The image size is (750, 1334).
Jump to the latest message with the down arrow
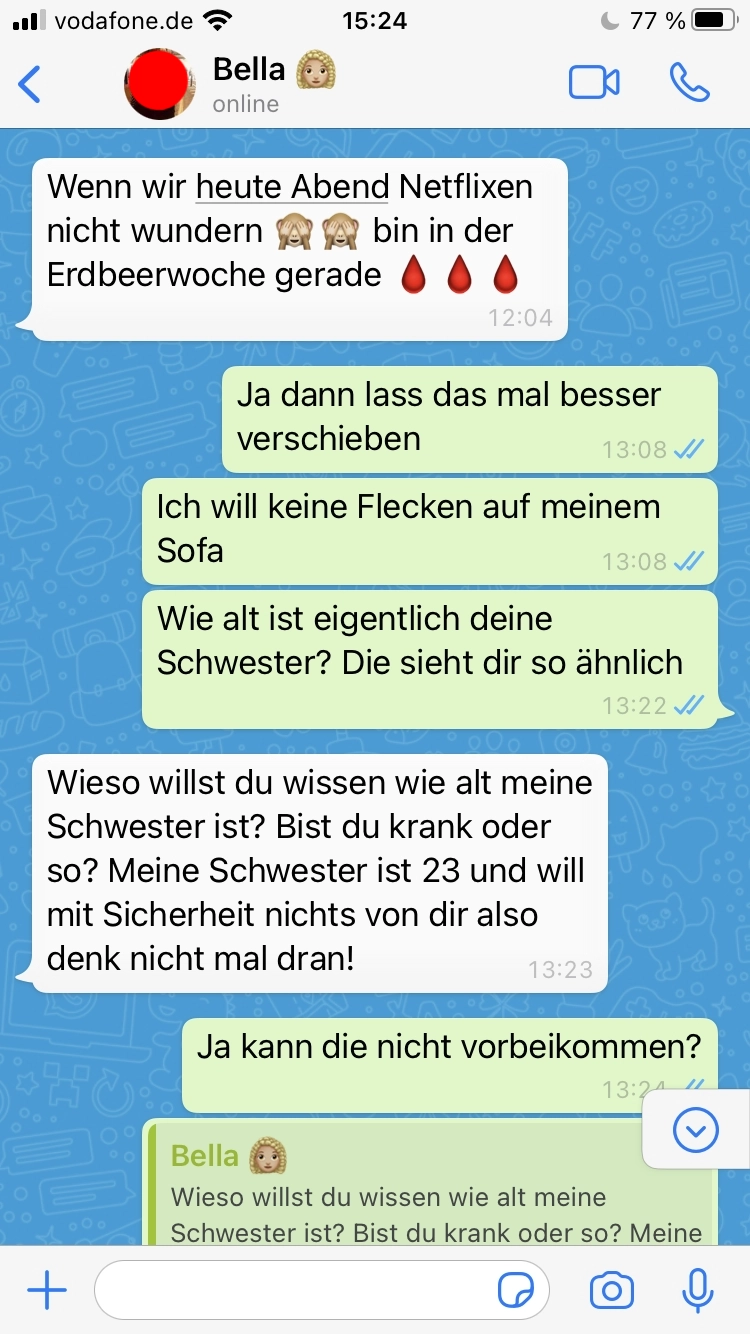696,1130
